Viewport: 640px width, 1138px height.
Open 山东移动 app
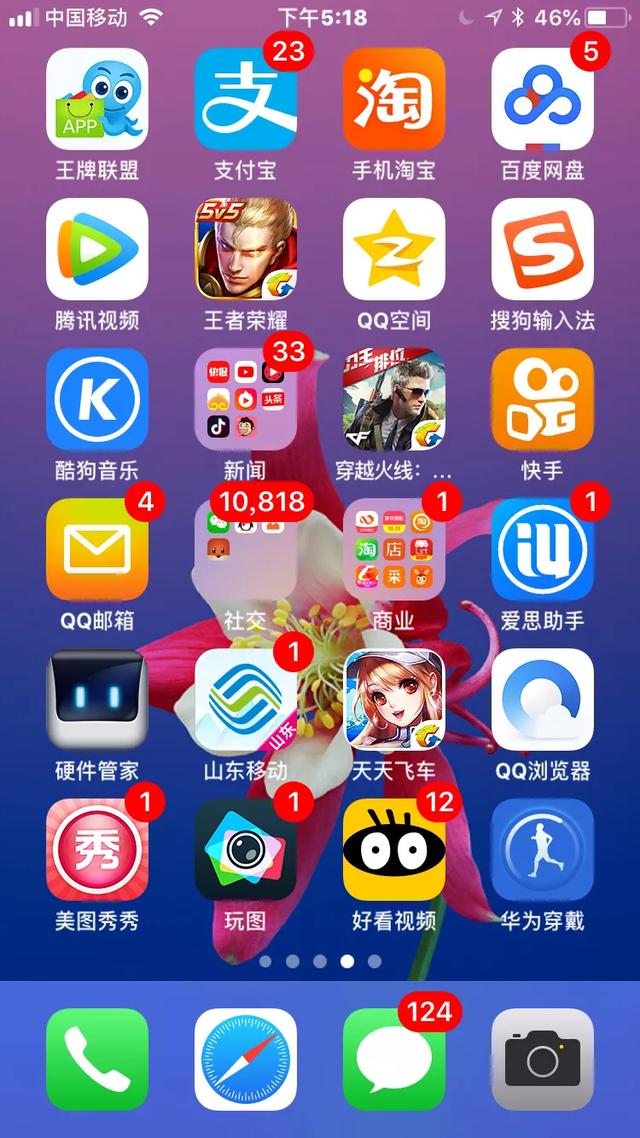coord(245,698)
